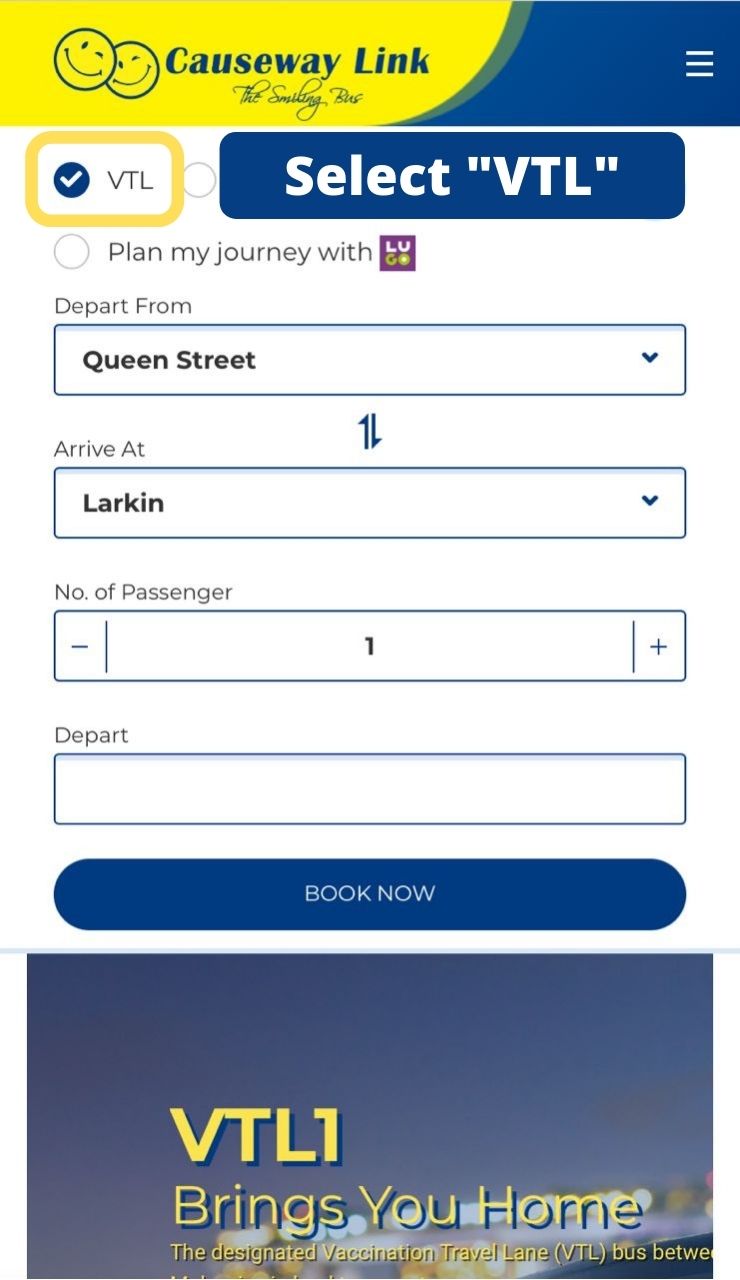Select the VTL radio option

71,180
